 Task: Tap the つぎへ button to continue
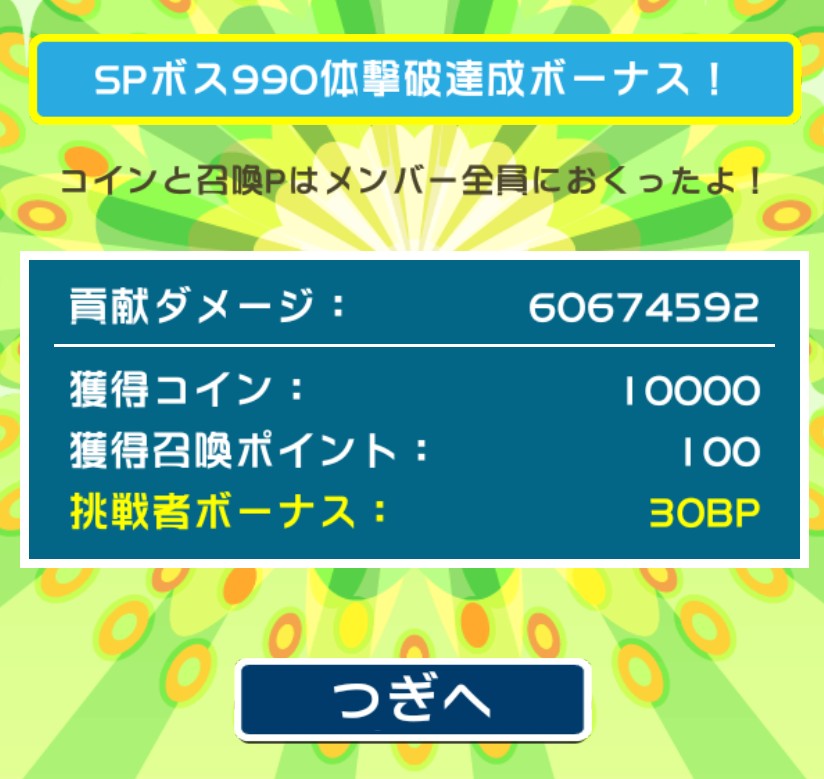click(x=412, y=700)
